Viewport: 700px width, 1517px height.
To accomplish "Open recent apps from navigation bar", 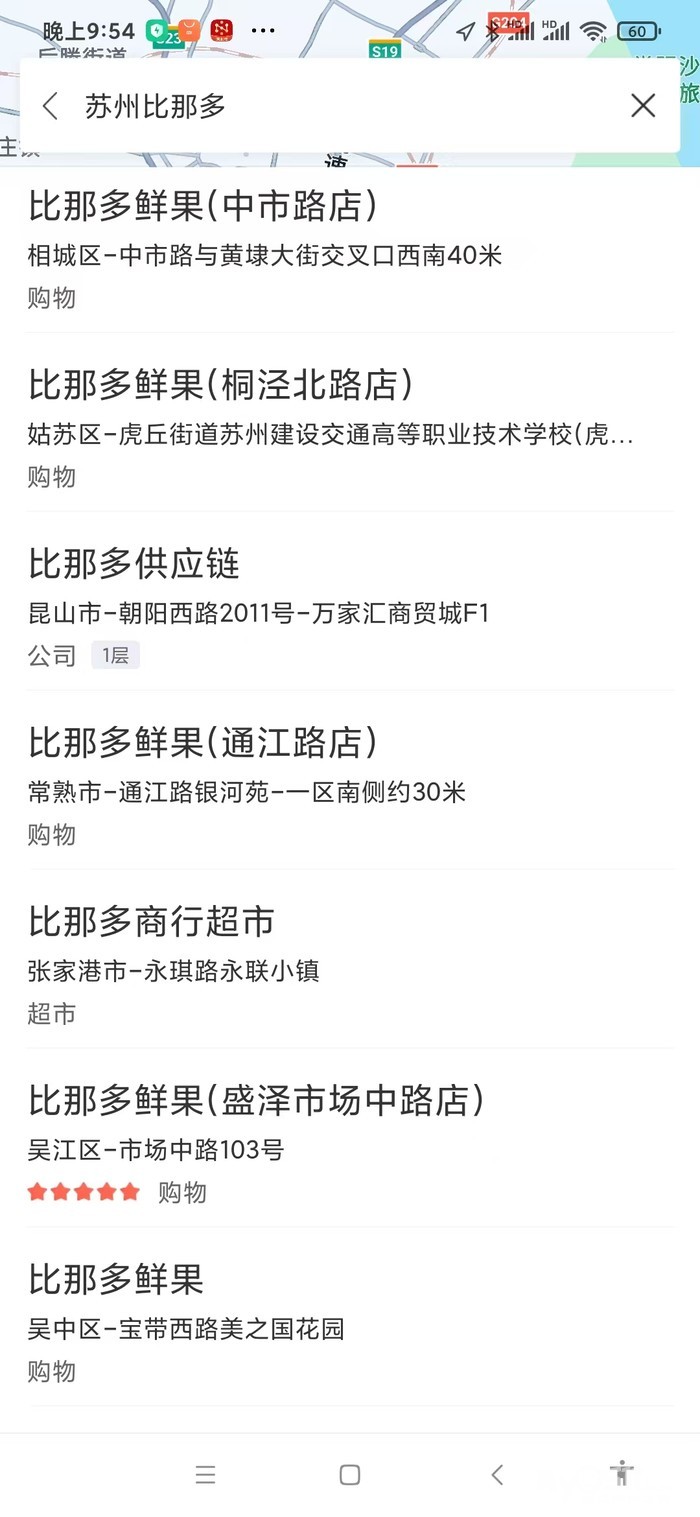I will click(x=205, y=1474).
